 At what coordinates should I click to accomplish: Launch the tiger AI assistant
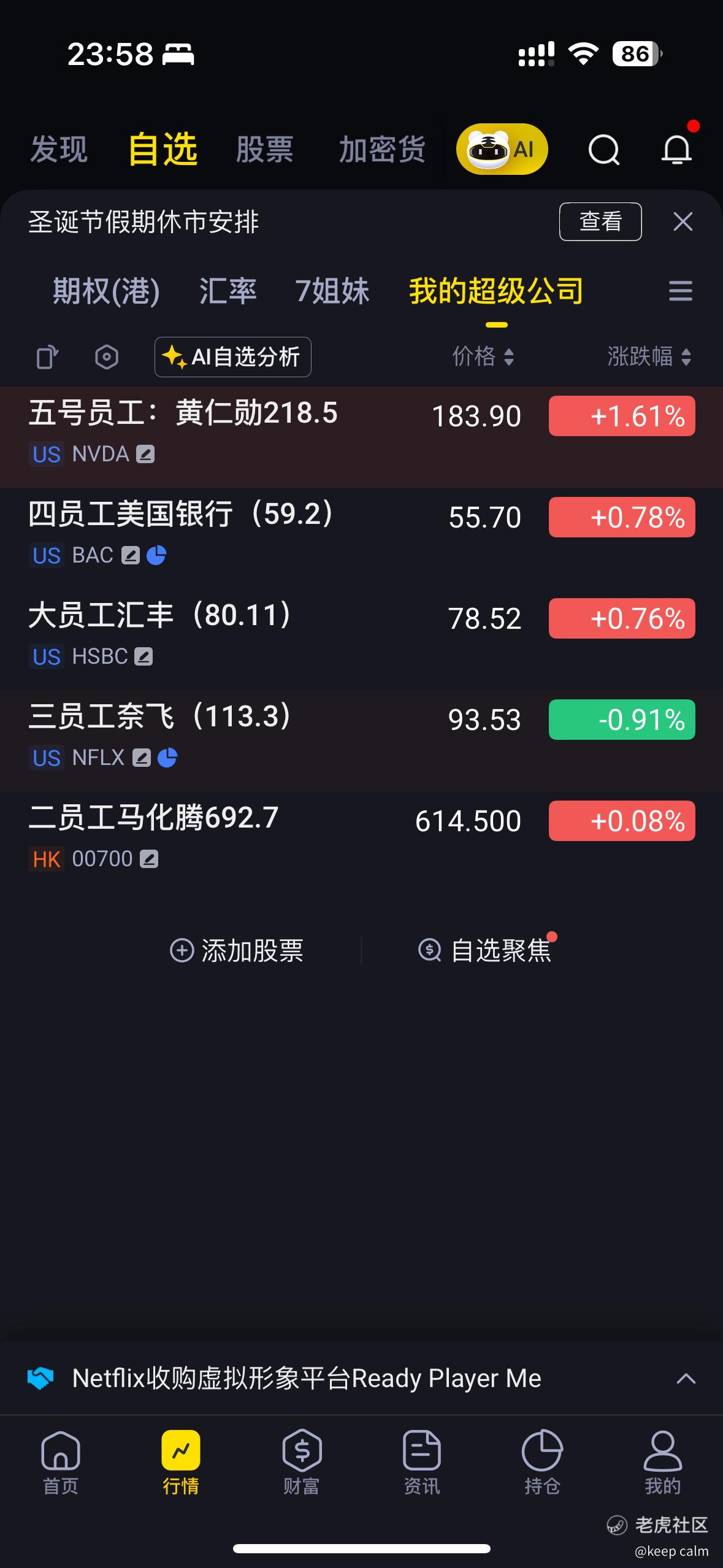tap(502, 149)
